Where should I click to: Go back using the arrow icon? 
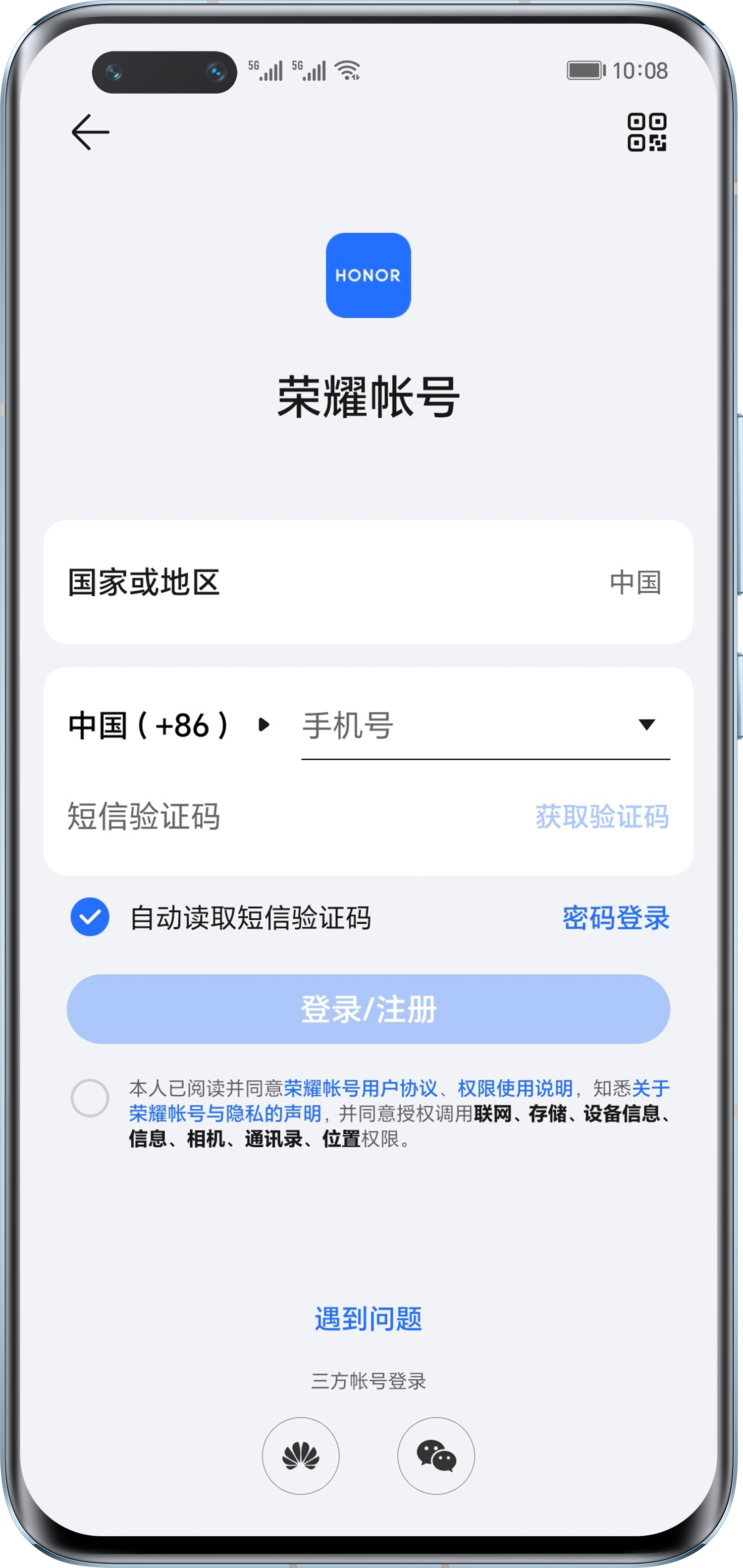pos(90,132)
